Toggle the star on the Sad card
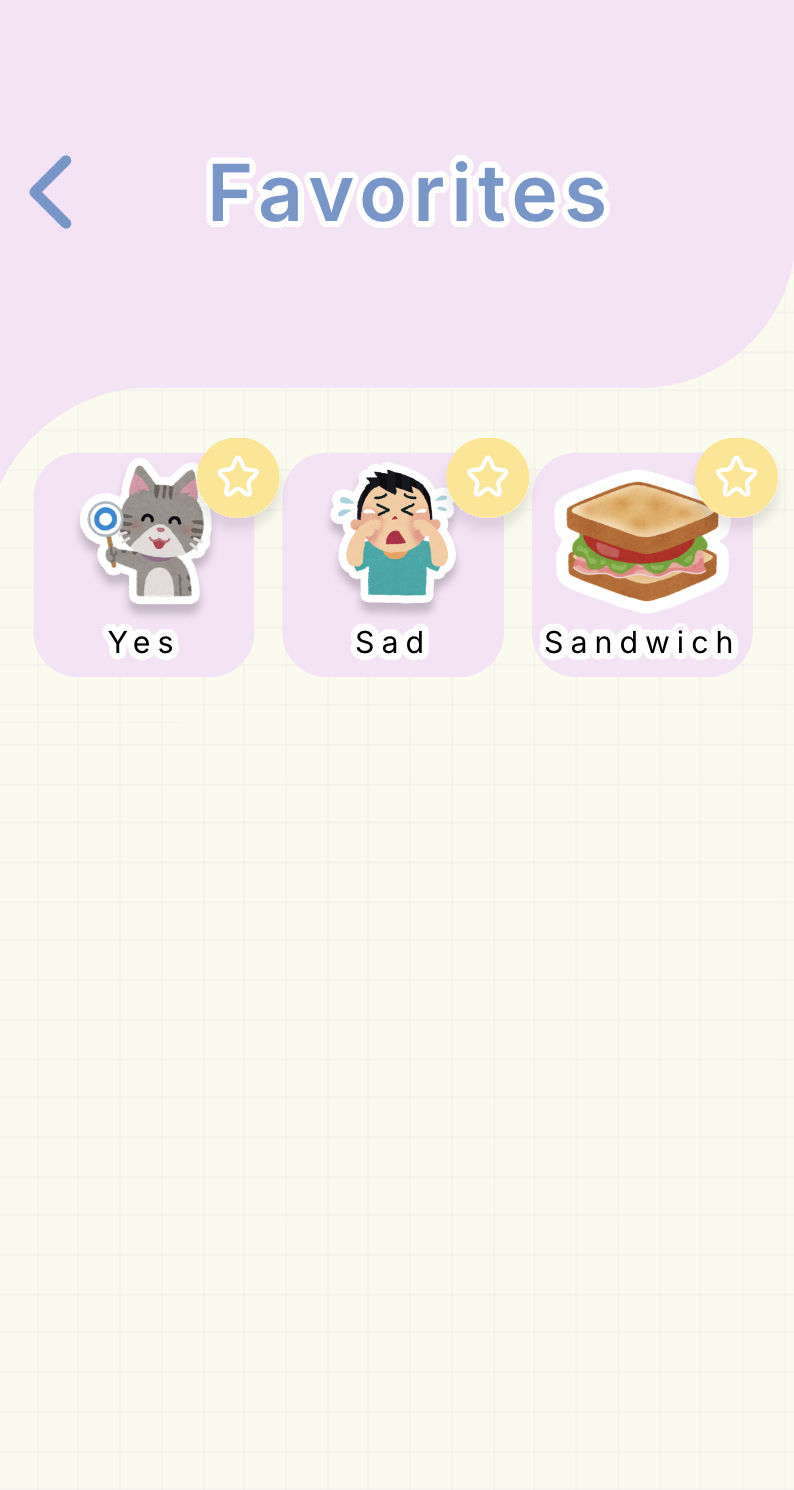794x1490 pixels. [487, 477]
